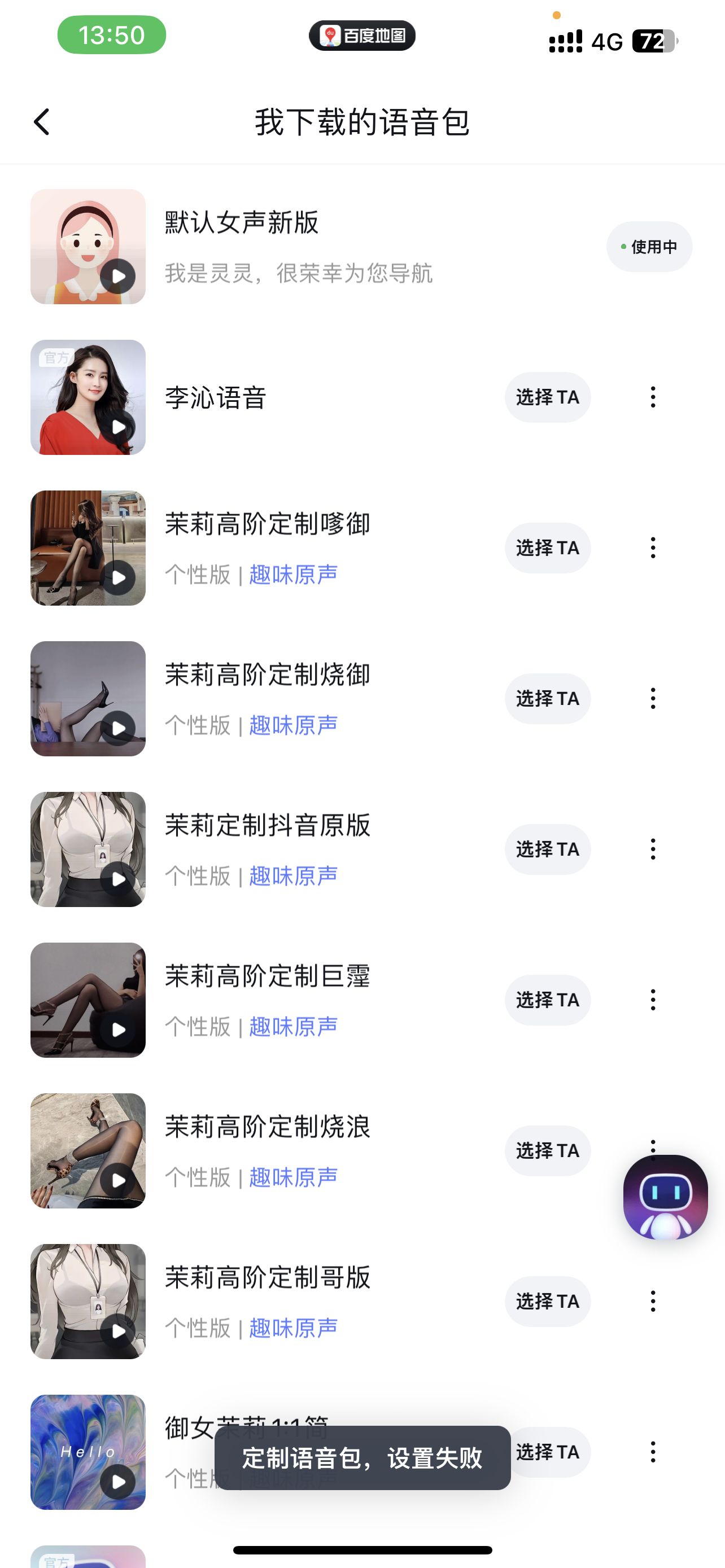
Task: Play the 默认女声新版 voice sample
Action: click(117, 275)
